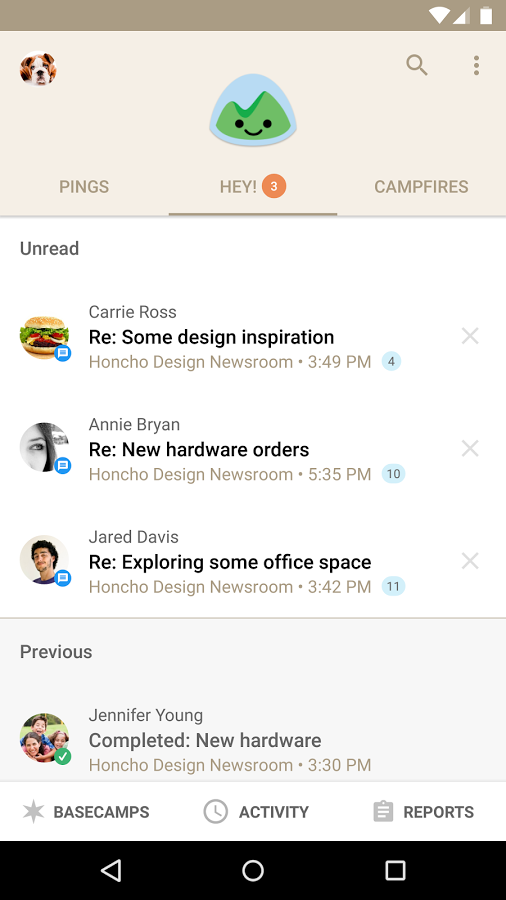Open the three-dot overflow menu
The image size is (506, 900).
(476, 65)
